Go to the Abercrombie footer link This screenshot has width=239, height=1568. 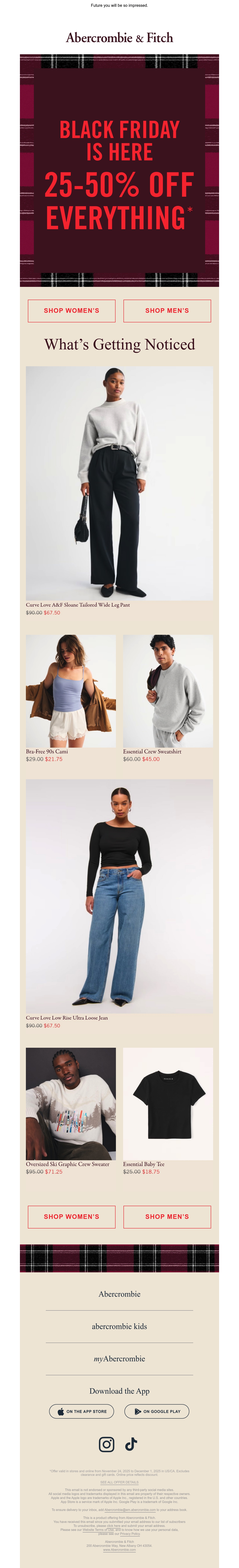click(x=119, y=1294)
